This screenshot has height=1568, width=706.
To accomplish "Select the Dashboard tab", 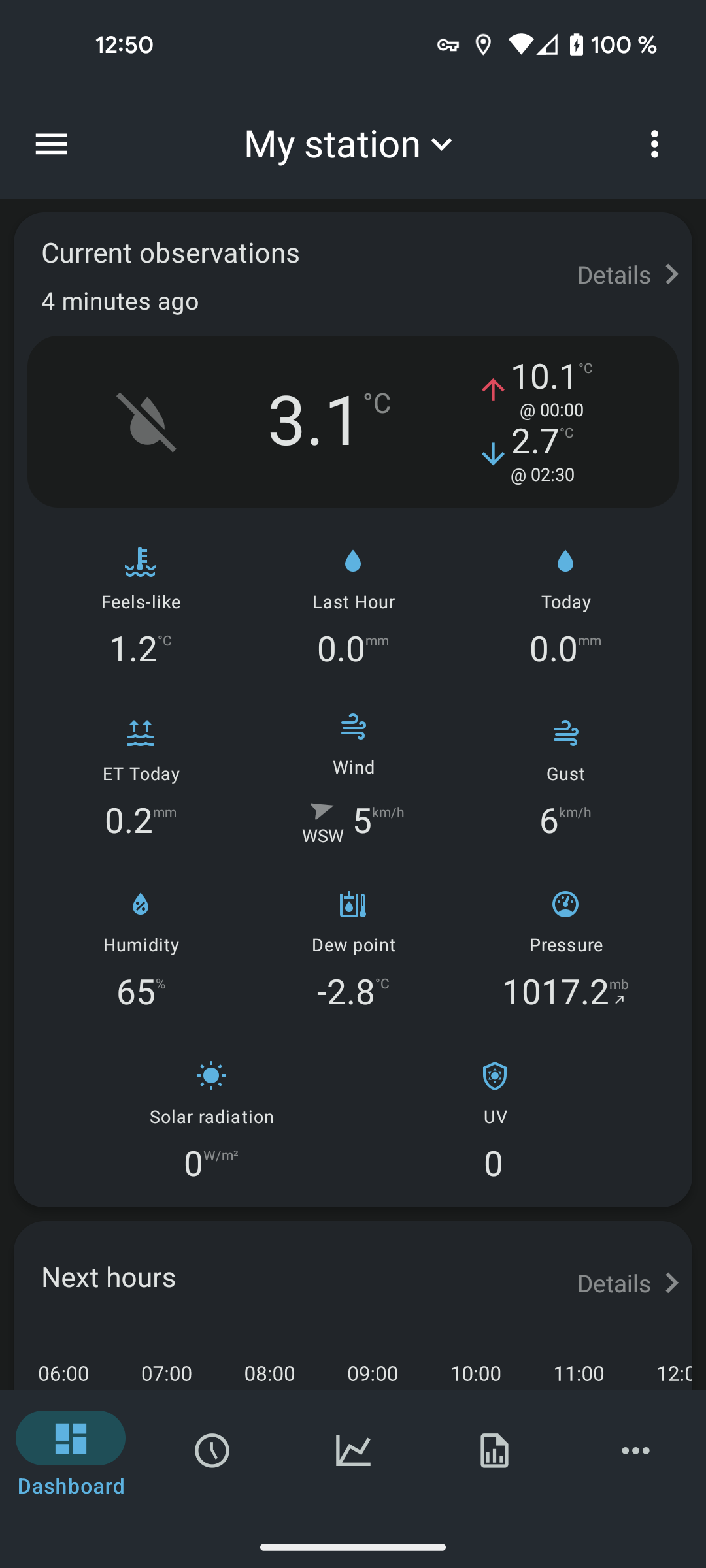I will point(71,1454).
